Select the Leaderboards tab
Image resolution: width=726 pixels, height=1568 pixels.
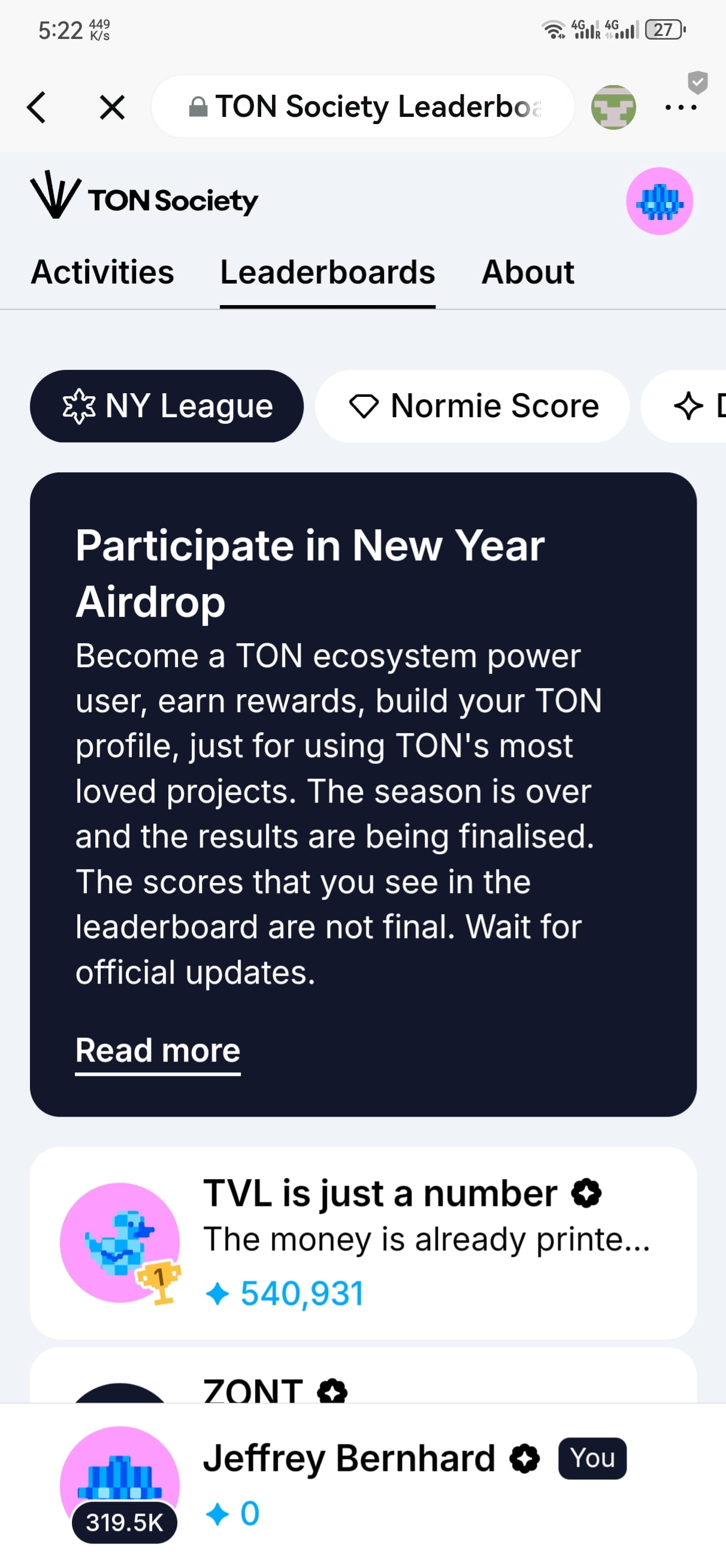[x=328, y=272]
